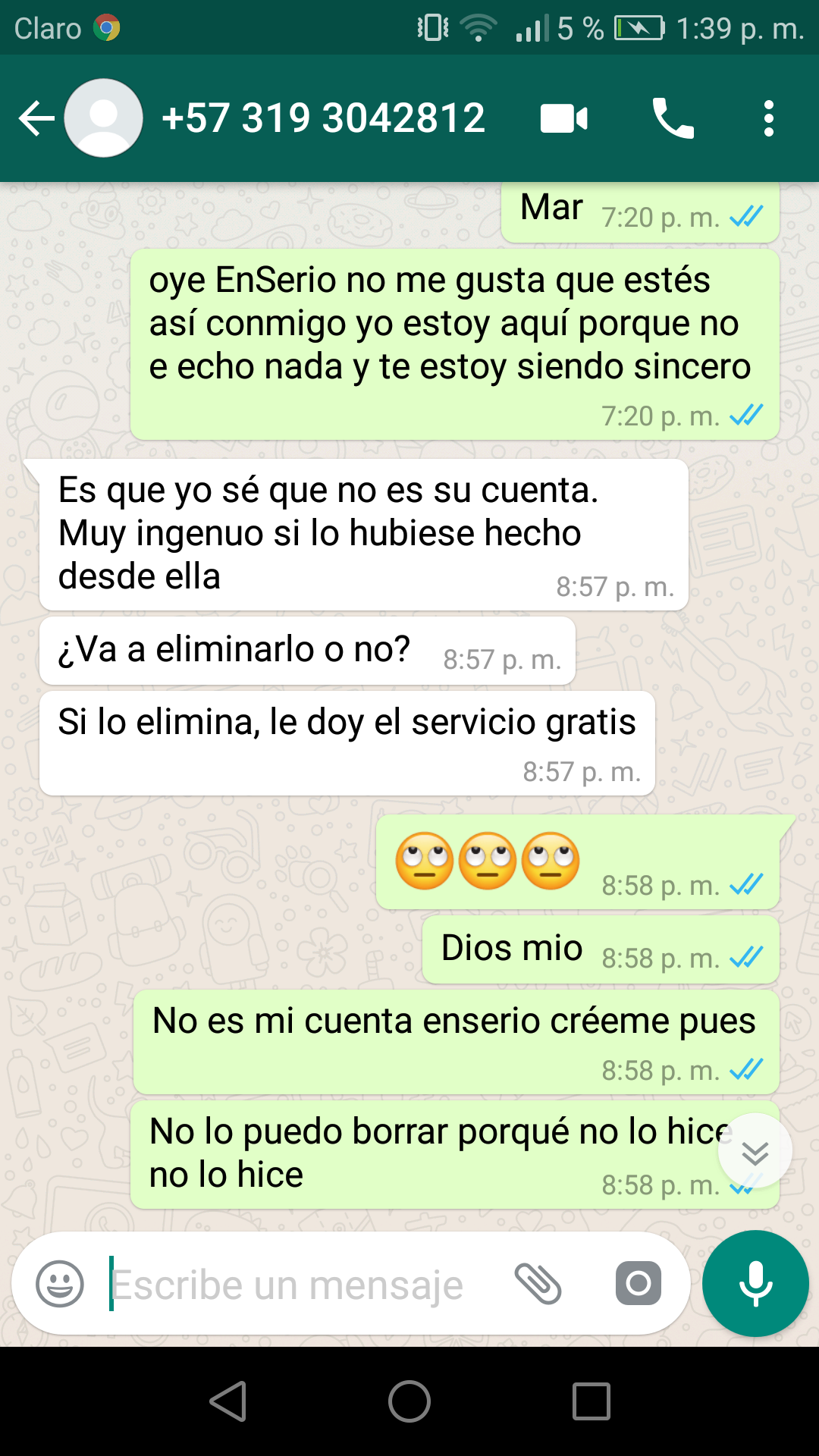
Task: Start a voice call
Action: pos(673,118)
